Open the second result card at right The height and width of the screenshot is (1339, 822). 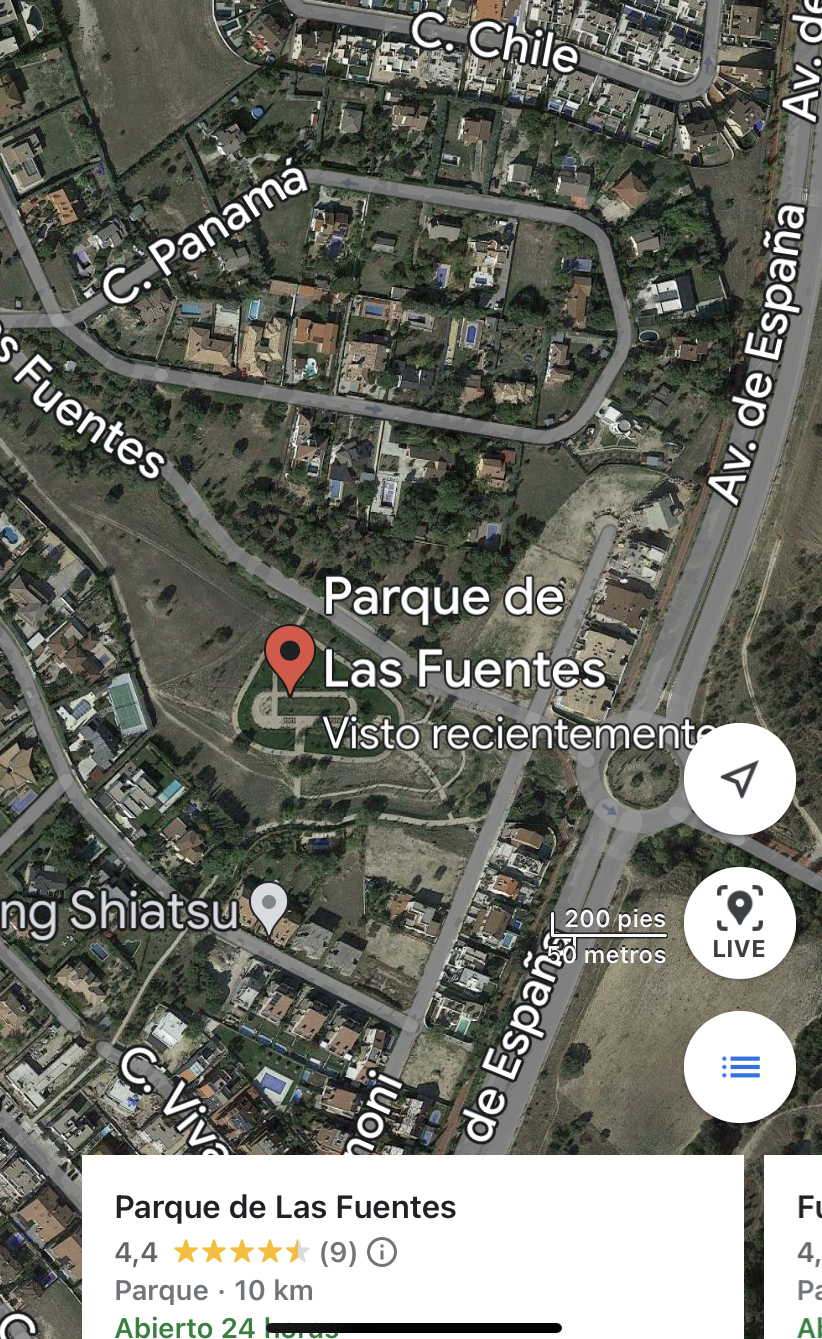coord(794,1247)
